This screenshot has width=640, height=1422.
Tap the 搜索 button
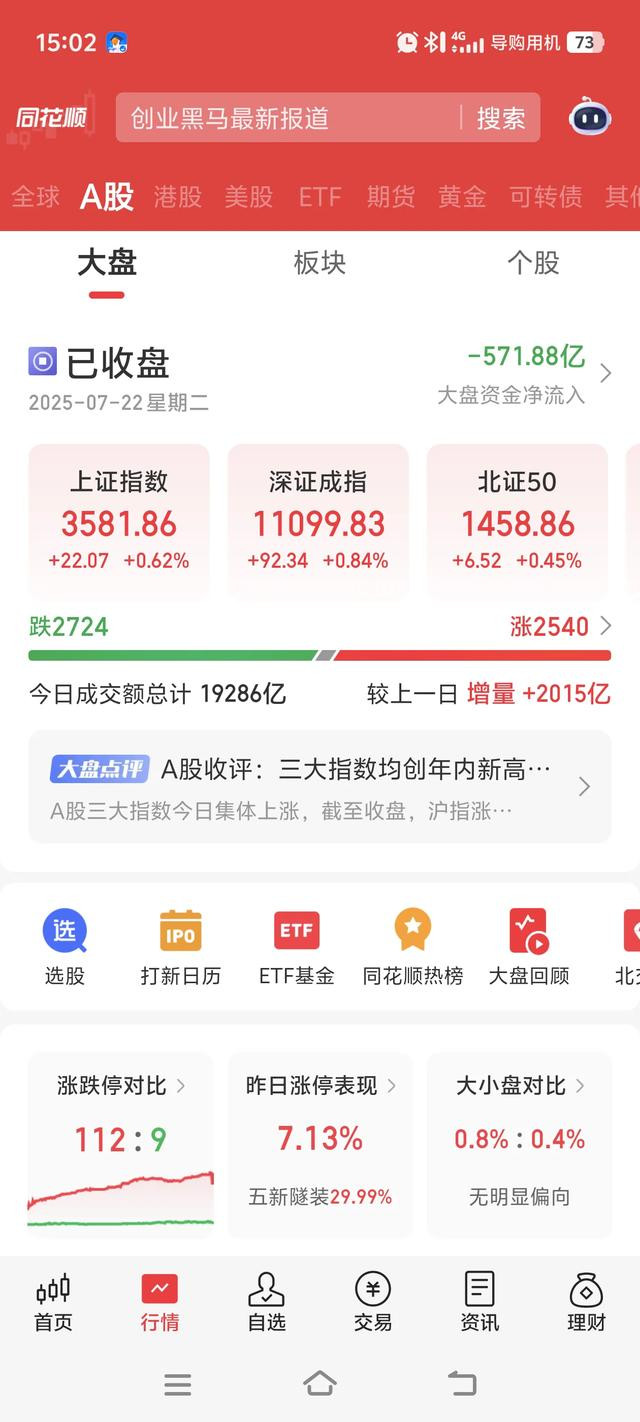501,118
